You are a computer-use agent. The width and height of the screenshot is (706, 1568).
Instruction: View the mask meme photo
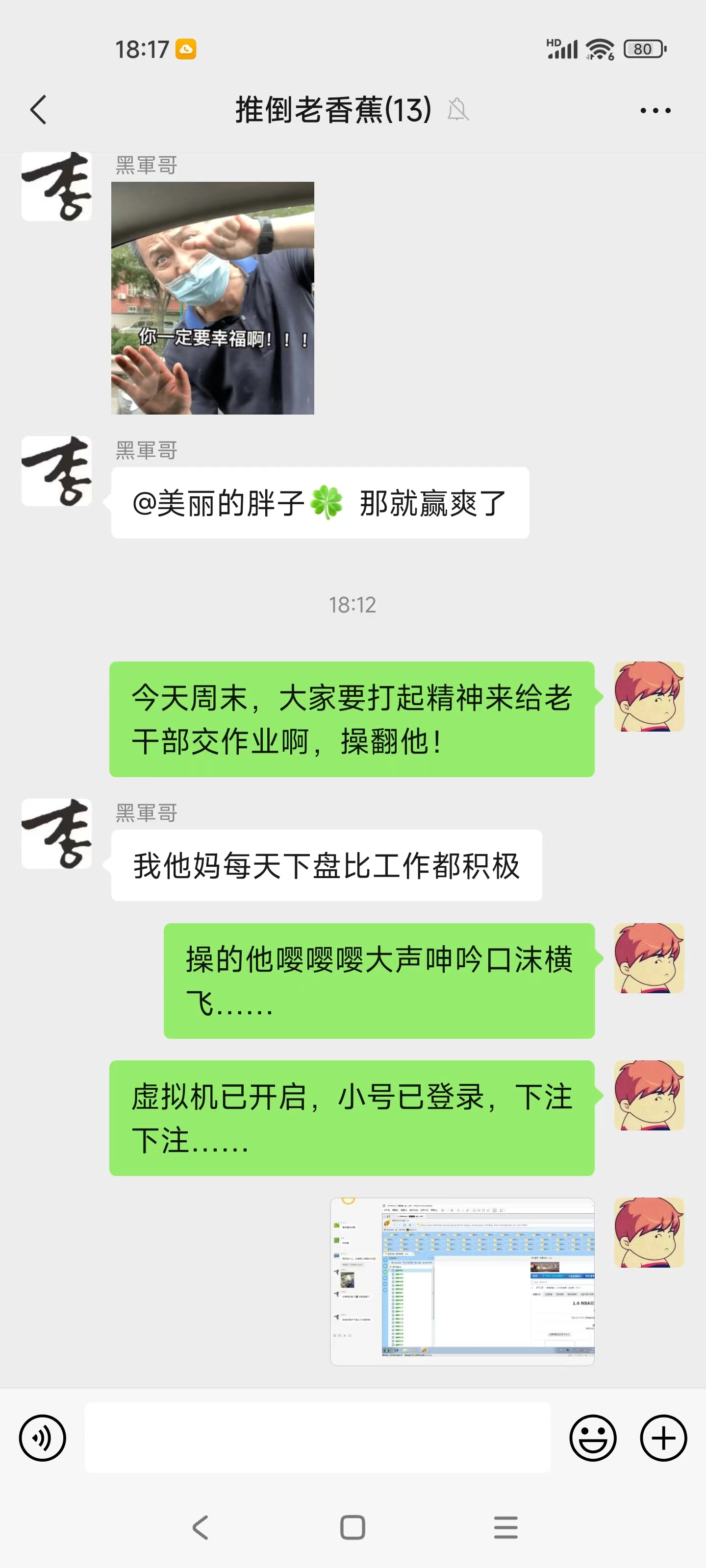click(213, 298)
